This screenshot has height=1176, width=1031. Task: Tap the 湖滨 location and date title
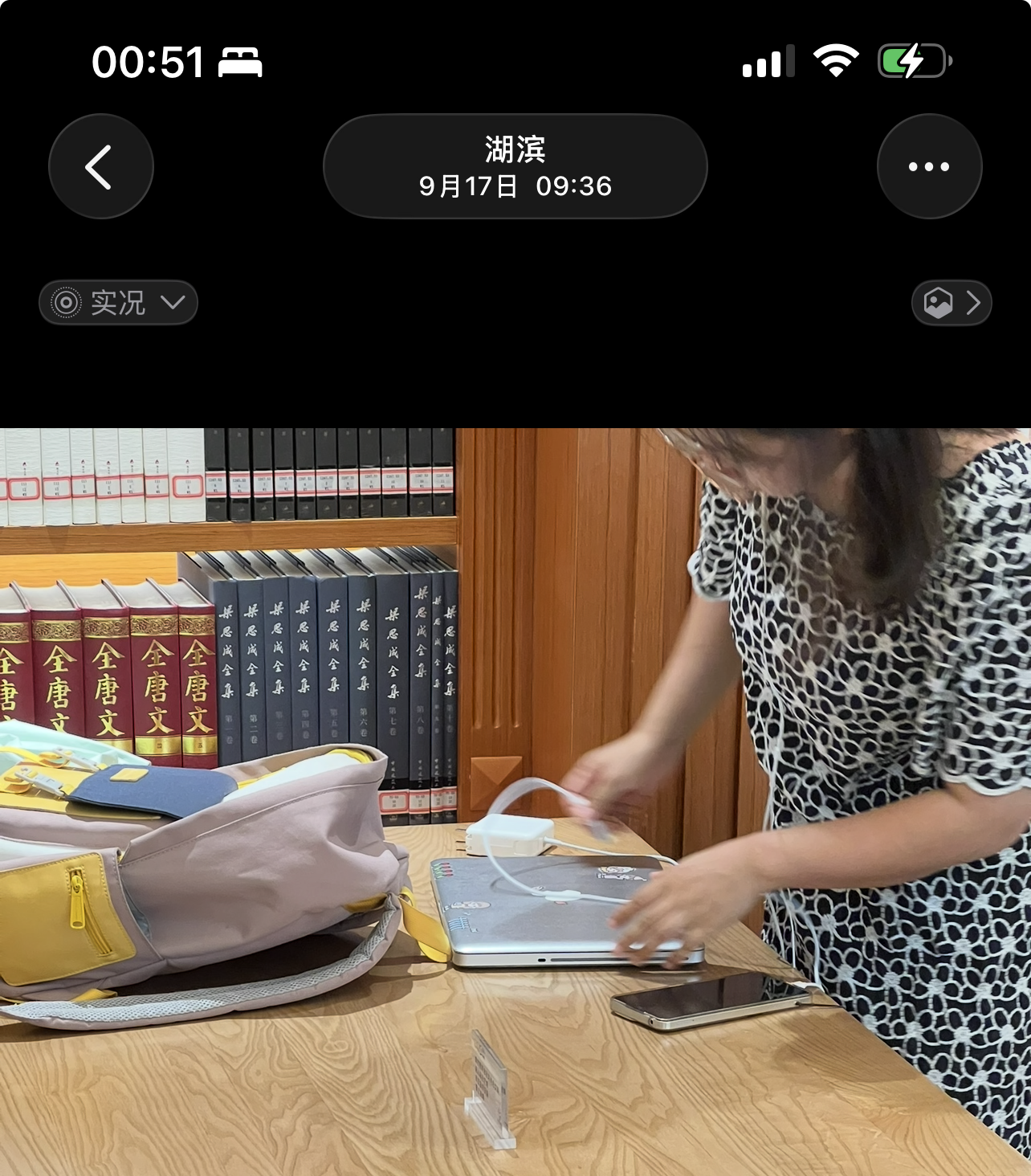515,166
